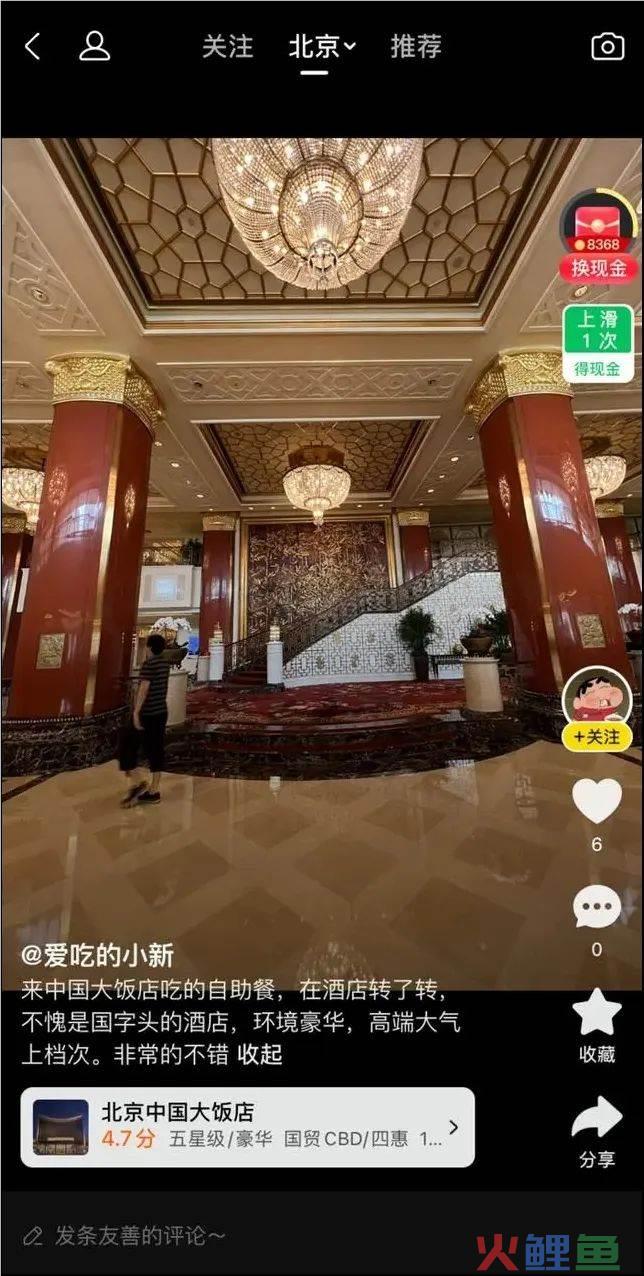644x1276 pixels.
Task: Save the video with 收藏 star
Action: tap(597, 1013)
